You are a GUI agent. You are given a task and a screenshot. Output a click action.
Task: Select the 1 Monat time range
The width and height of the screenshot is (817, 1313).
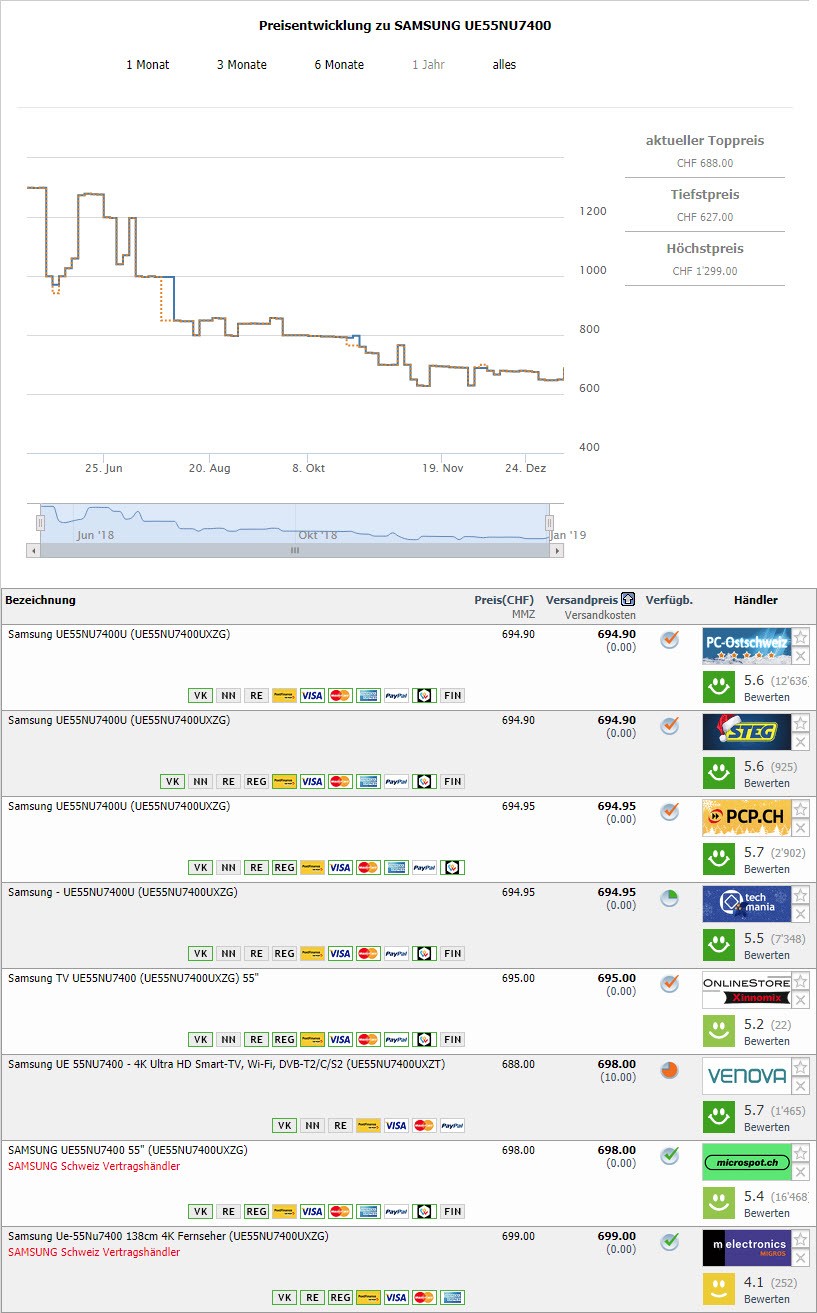click(147, 65)
